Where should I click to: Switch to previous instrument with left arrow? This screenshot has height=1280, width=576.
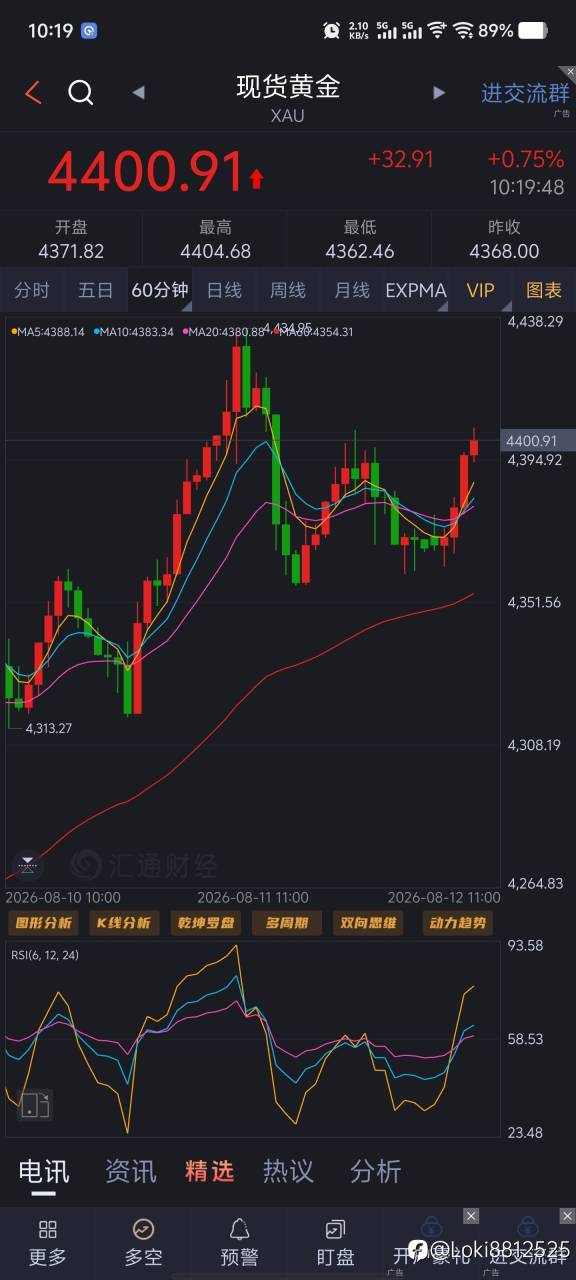[139, 93]
